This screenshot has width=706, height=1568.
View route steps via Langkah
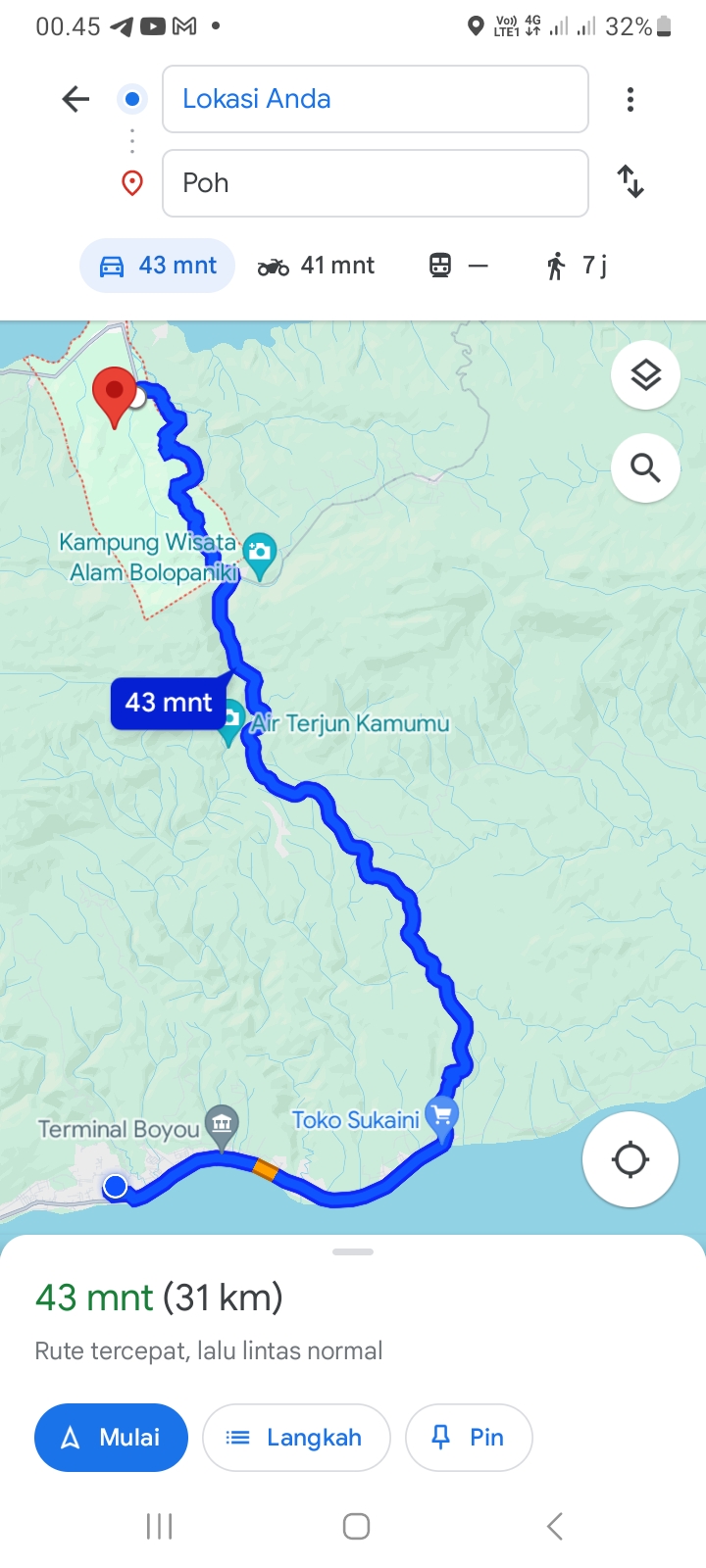click(296, 1438)
